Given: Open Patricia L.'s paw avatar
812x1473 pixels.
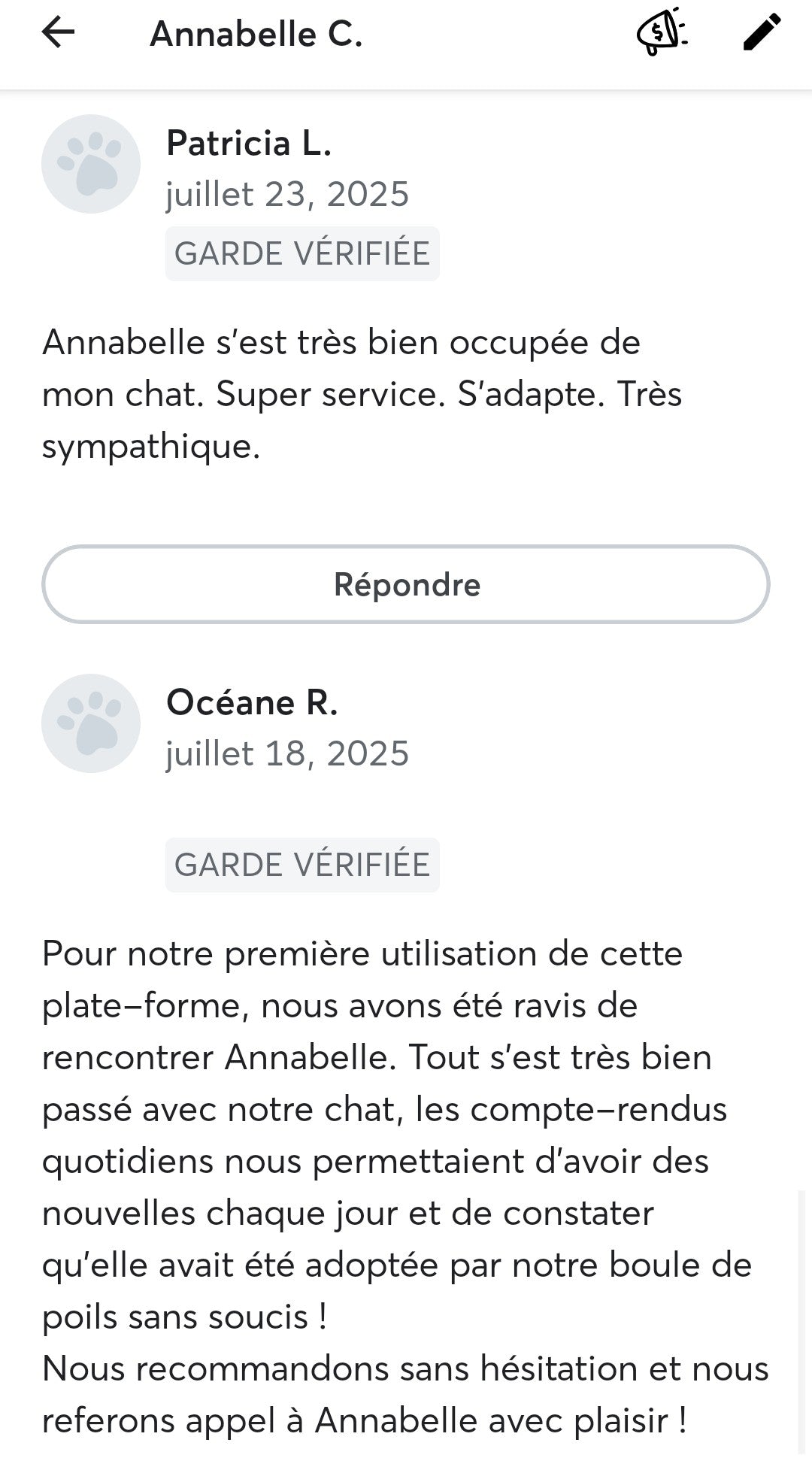Looking at the screenshot, I should click(91, 164).
